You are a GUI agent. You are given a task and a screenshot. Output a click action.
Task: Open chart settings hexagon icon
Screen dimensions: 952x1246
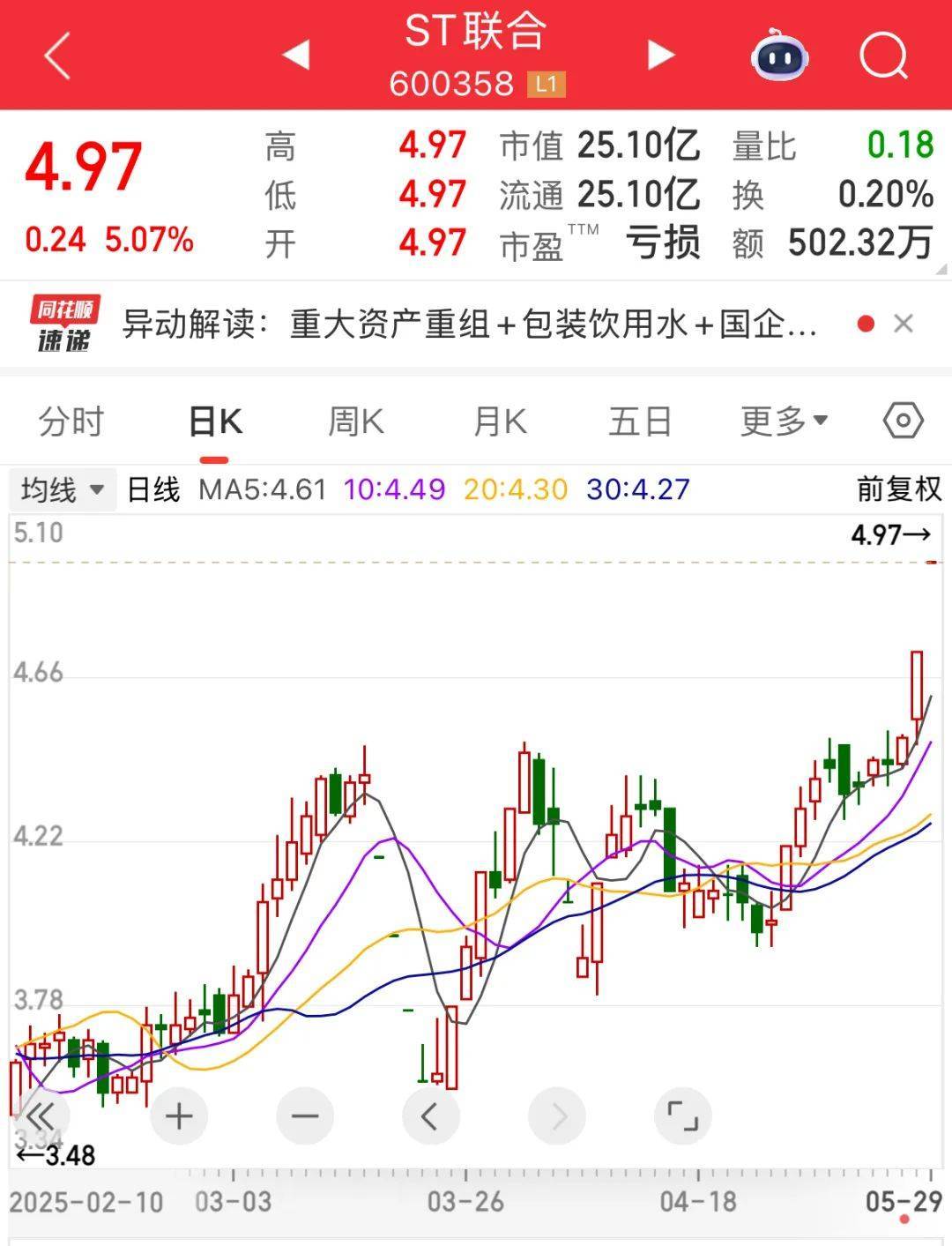903,421
